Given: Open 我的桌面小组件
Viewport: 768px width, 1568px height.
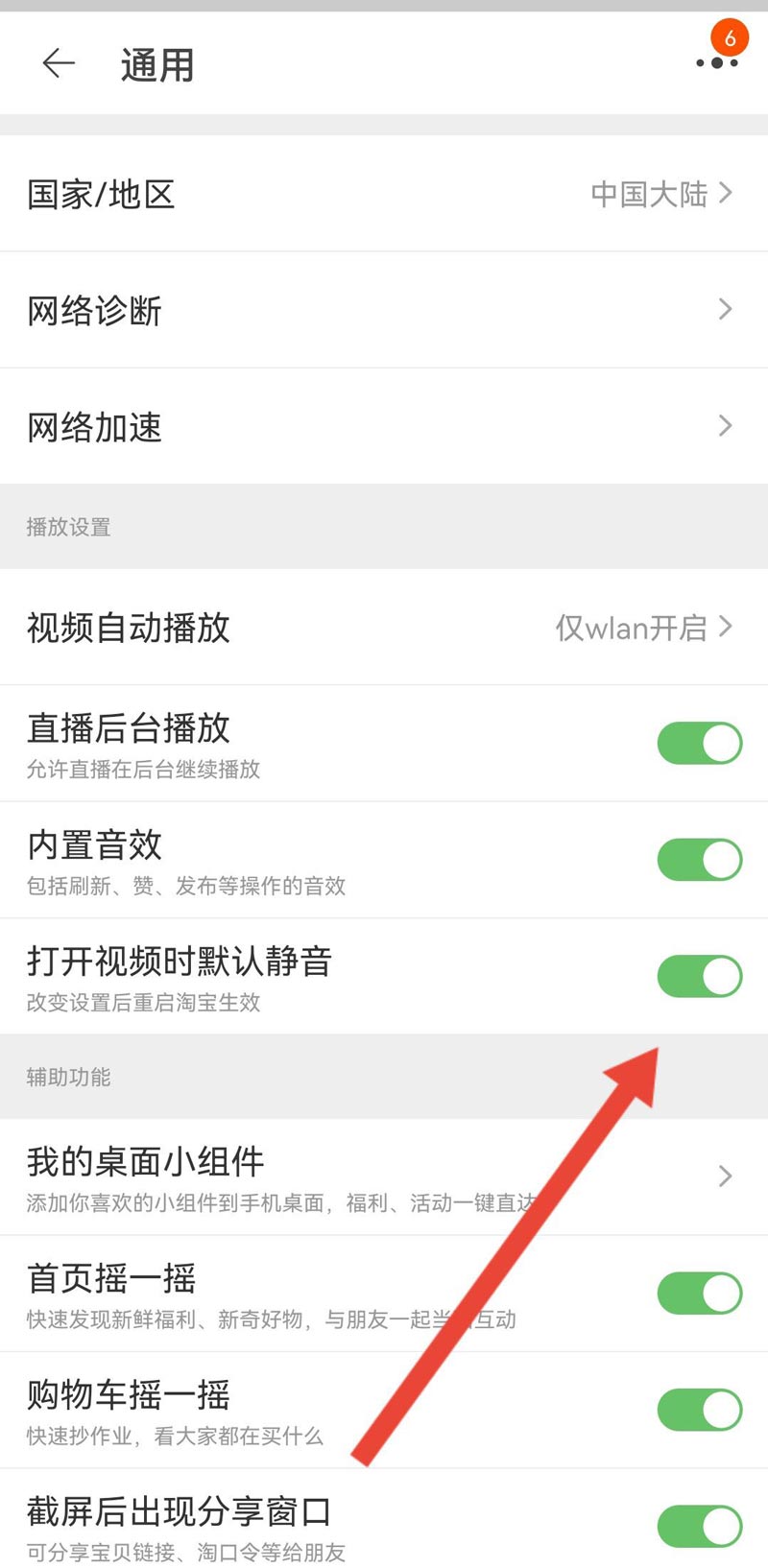Looking at the screenshot, I should coord(384,1176).
